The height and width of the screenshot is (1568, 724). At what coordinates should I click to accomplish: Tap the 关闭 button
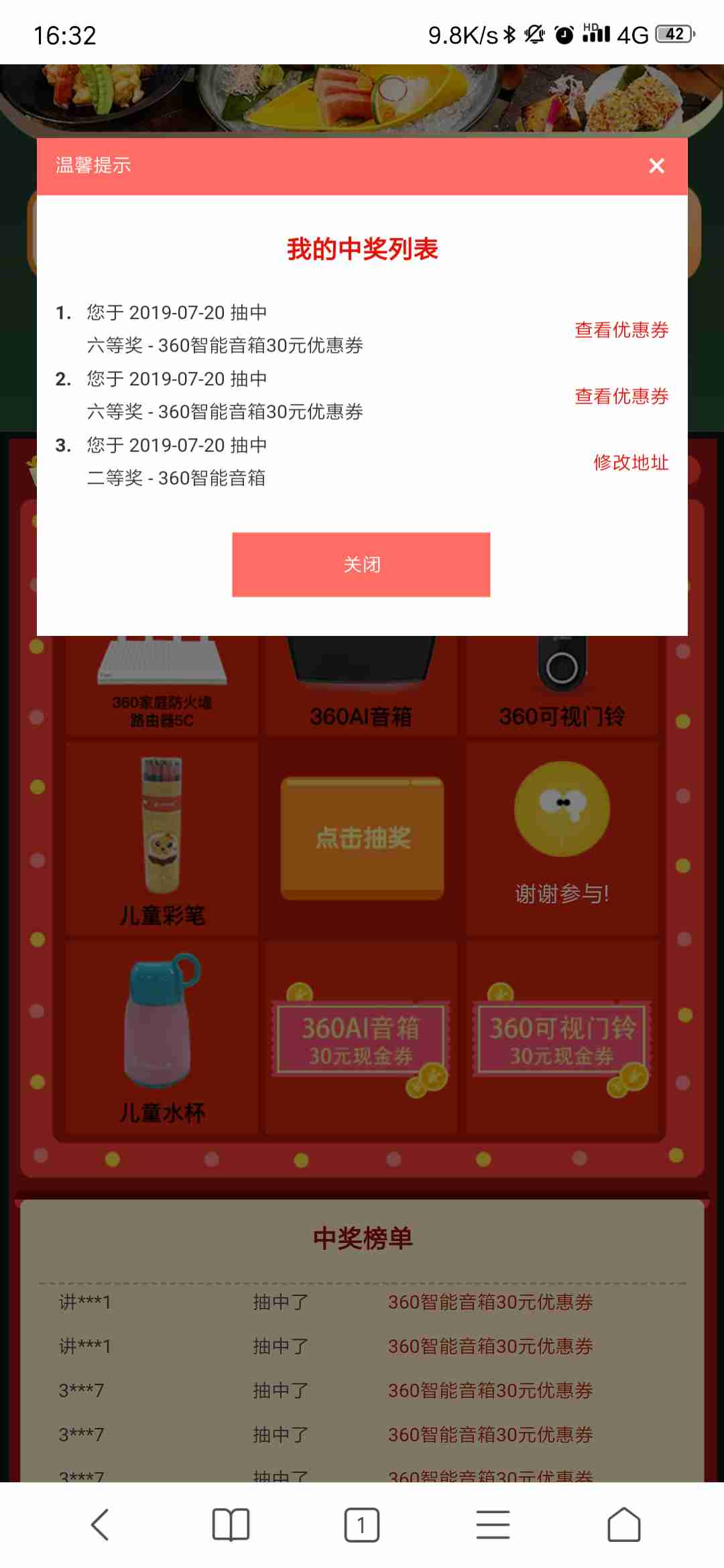click(361, 564)
